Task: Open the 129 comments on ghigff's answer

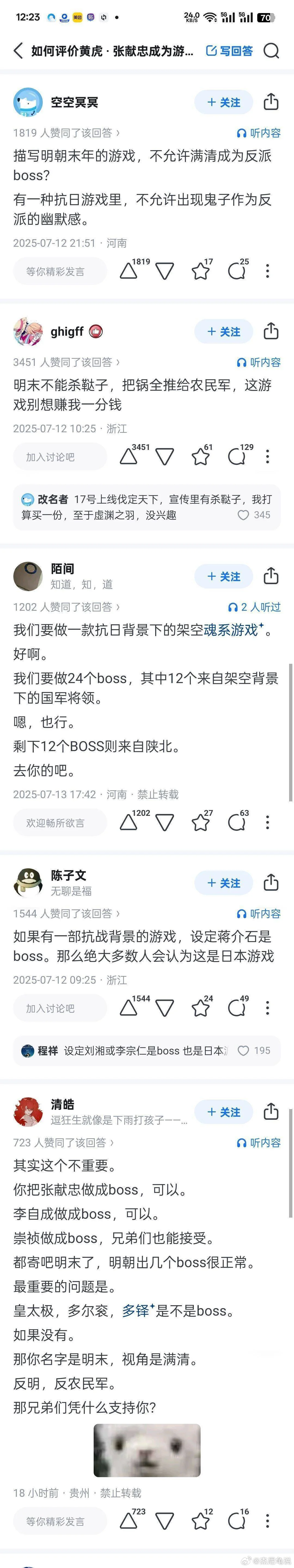Action: [237, 456]
